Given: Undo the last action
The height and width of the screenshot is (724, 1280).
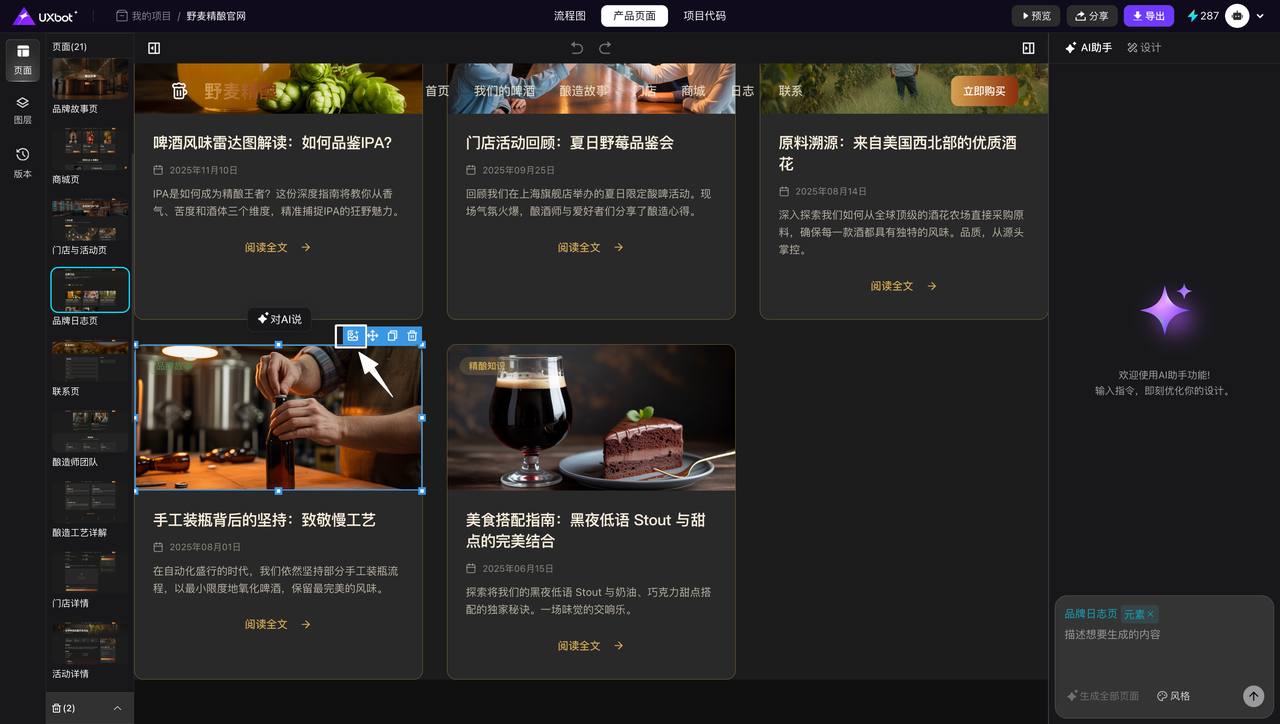Looking at the screenshot, I should (x=577, y=48).
